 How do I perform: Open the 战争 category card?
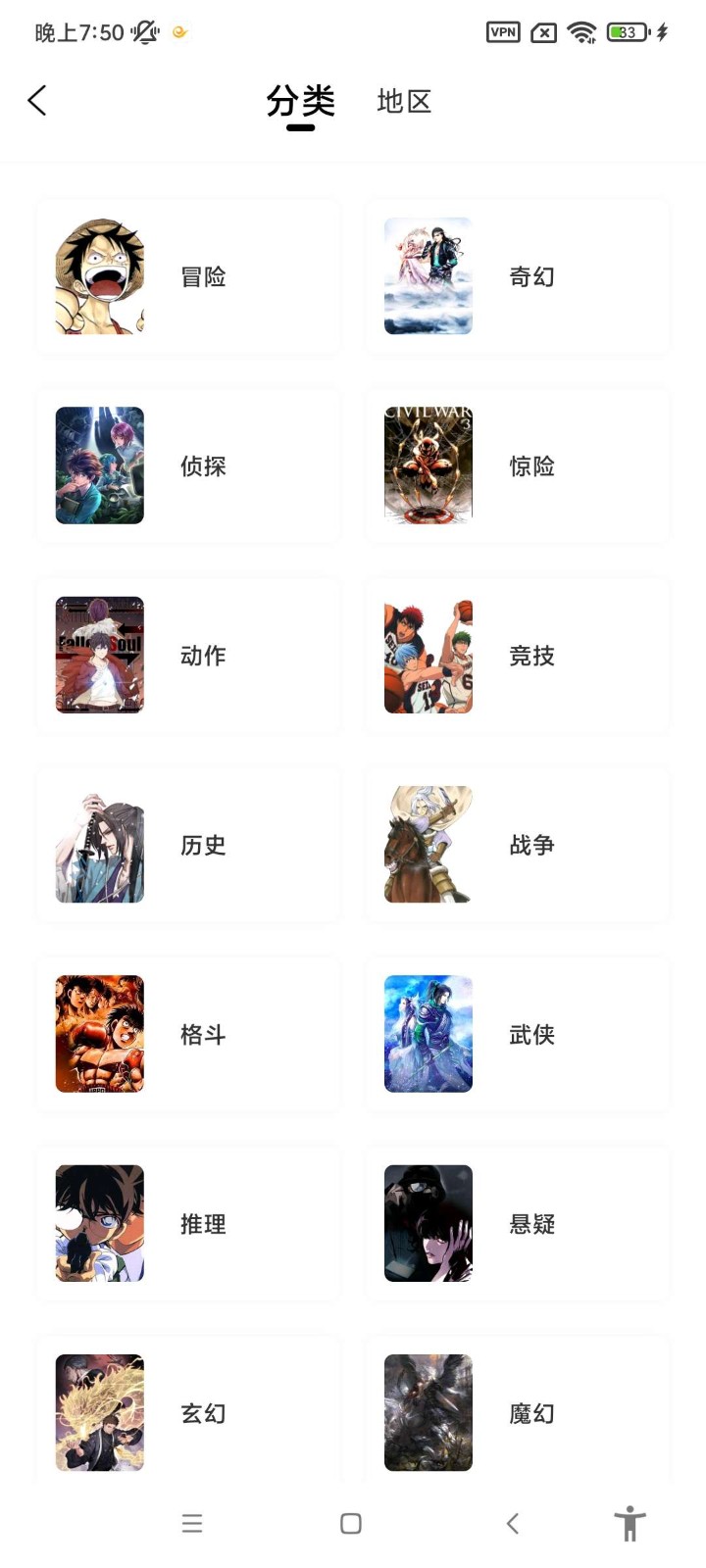(x=517, y=844)
